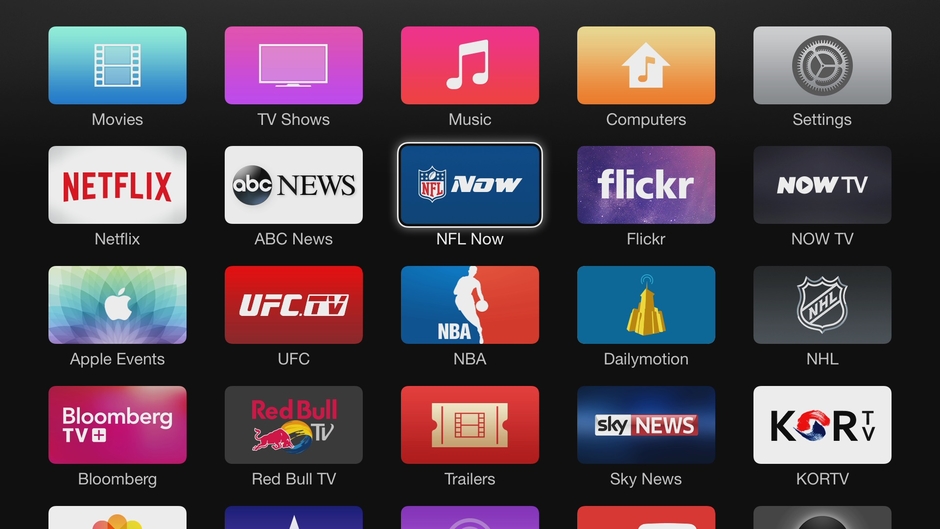The width and height of the screenshot is (940, 529).
Task: Open the NBA app
Action: point(470,305)
